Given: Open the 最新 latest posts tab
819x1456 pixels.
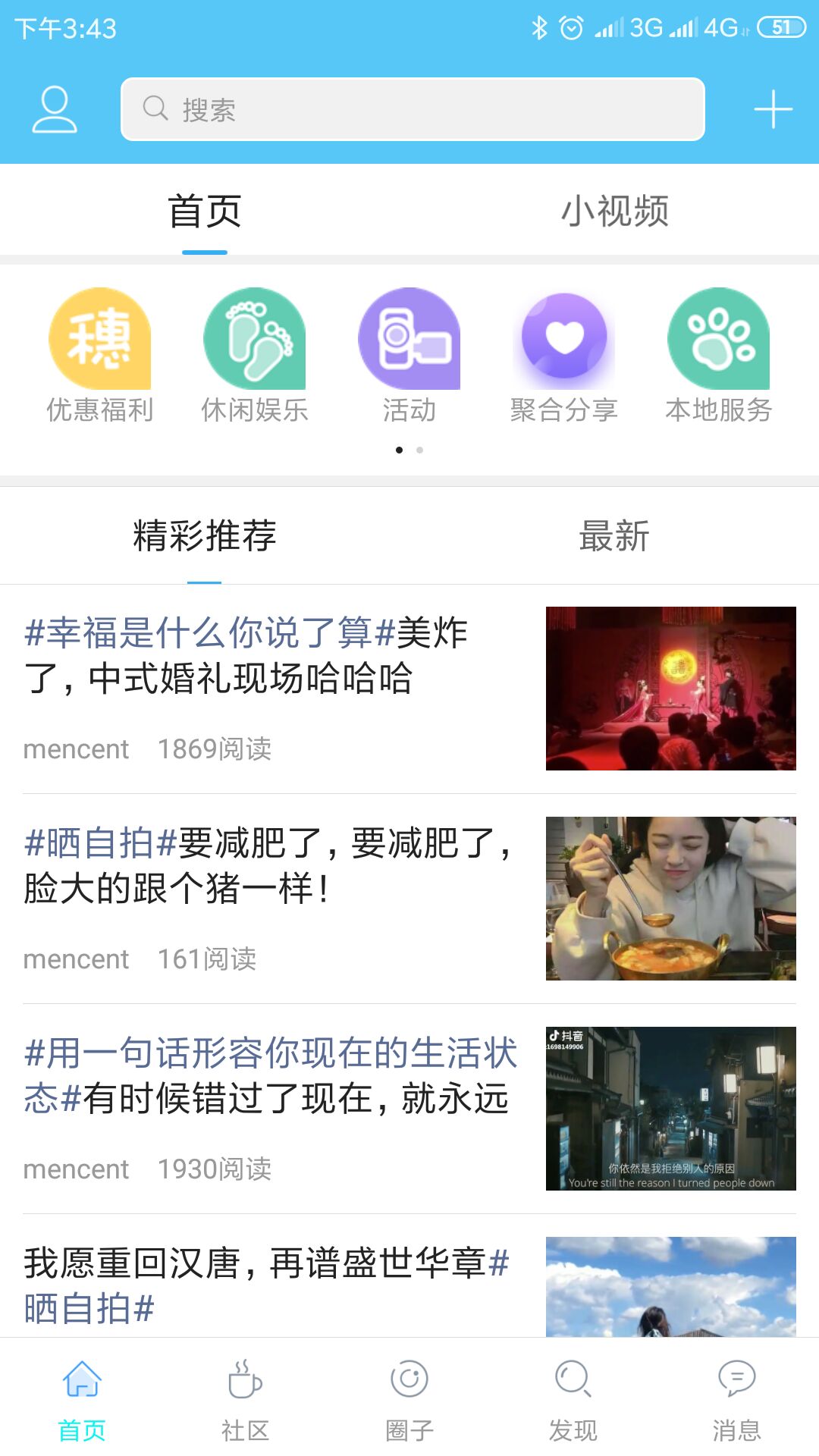Looking at the screenshot, I should 614,536.
